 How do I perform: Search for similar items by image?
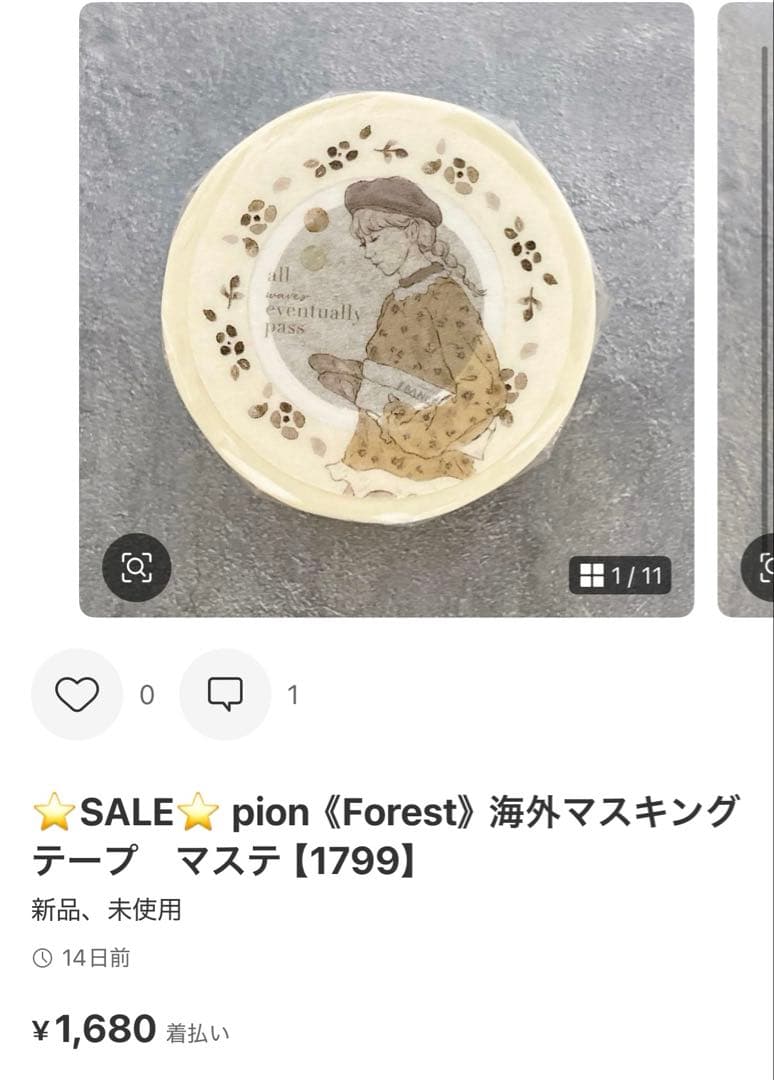pyautogui.click(x=137, y=568)
